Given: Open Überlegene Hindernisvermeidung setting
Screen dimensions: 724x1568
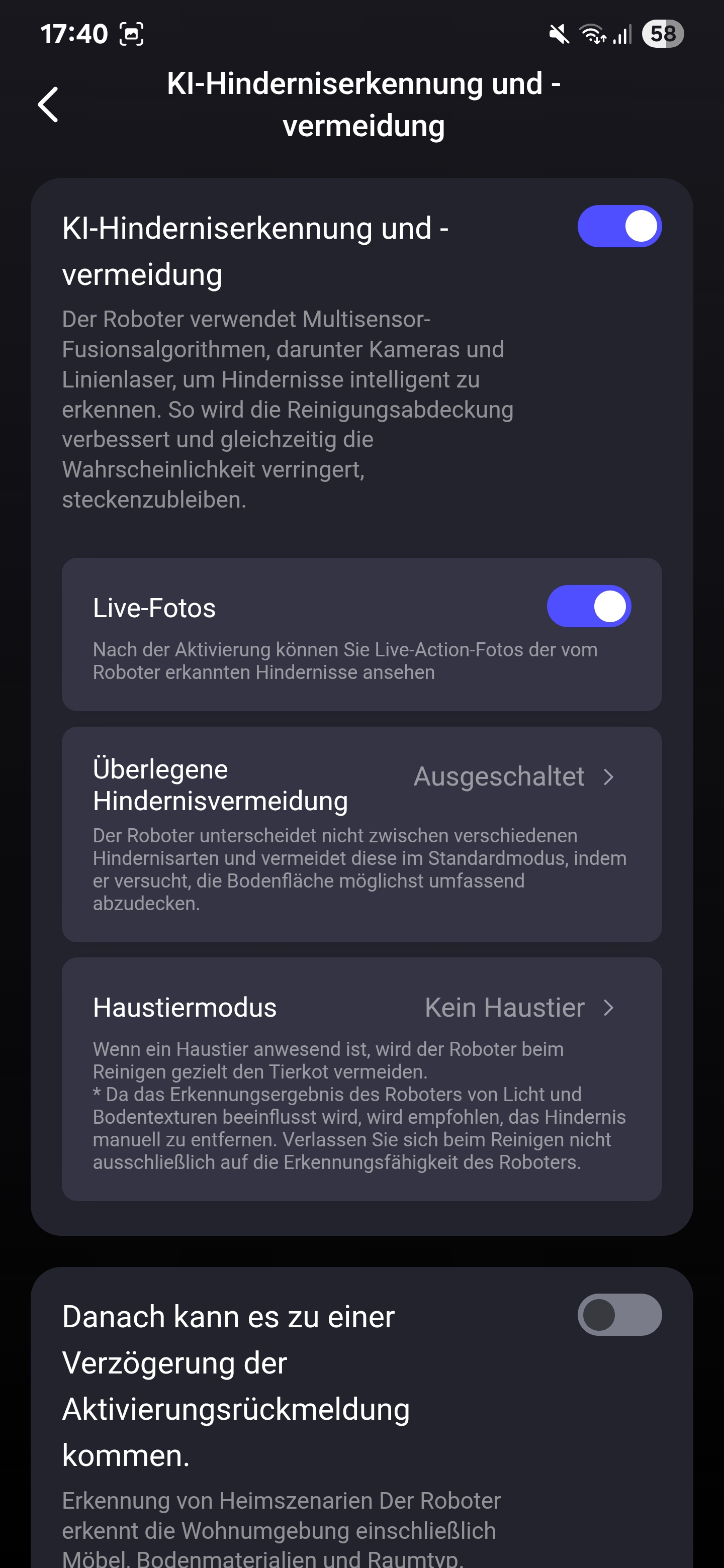Looking at the screenshot, I should click(361, 835).
